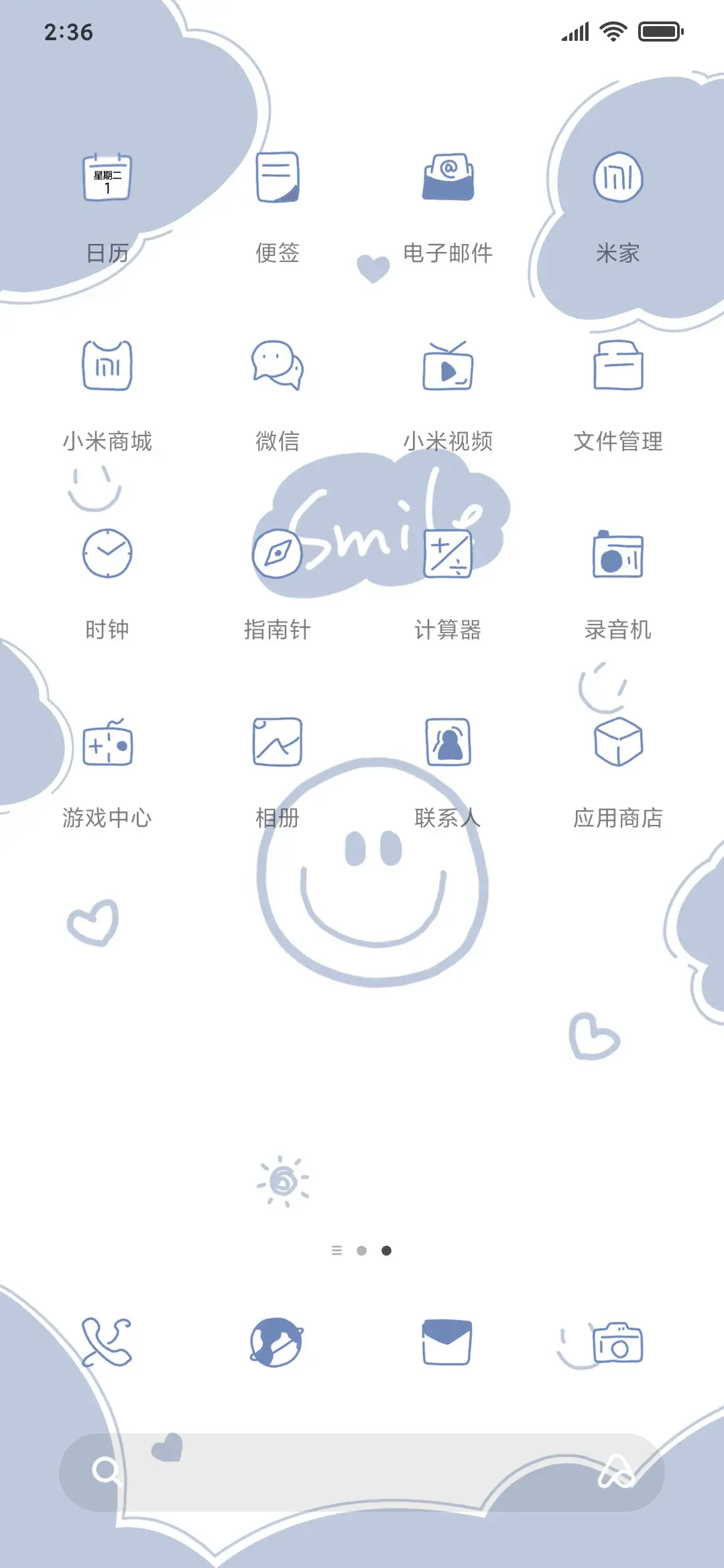Launch 应用商店 app store
The height and width of the screenshot is (1568, 724).
pyautogui.click(x=618, y=742)
